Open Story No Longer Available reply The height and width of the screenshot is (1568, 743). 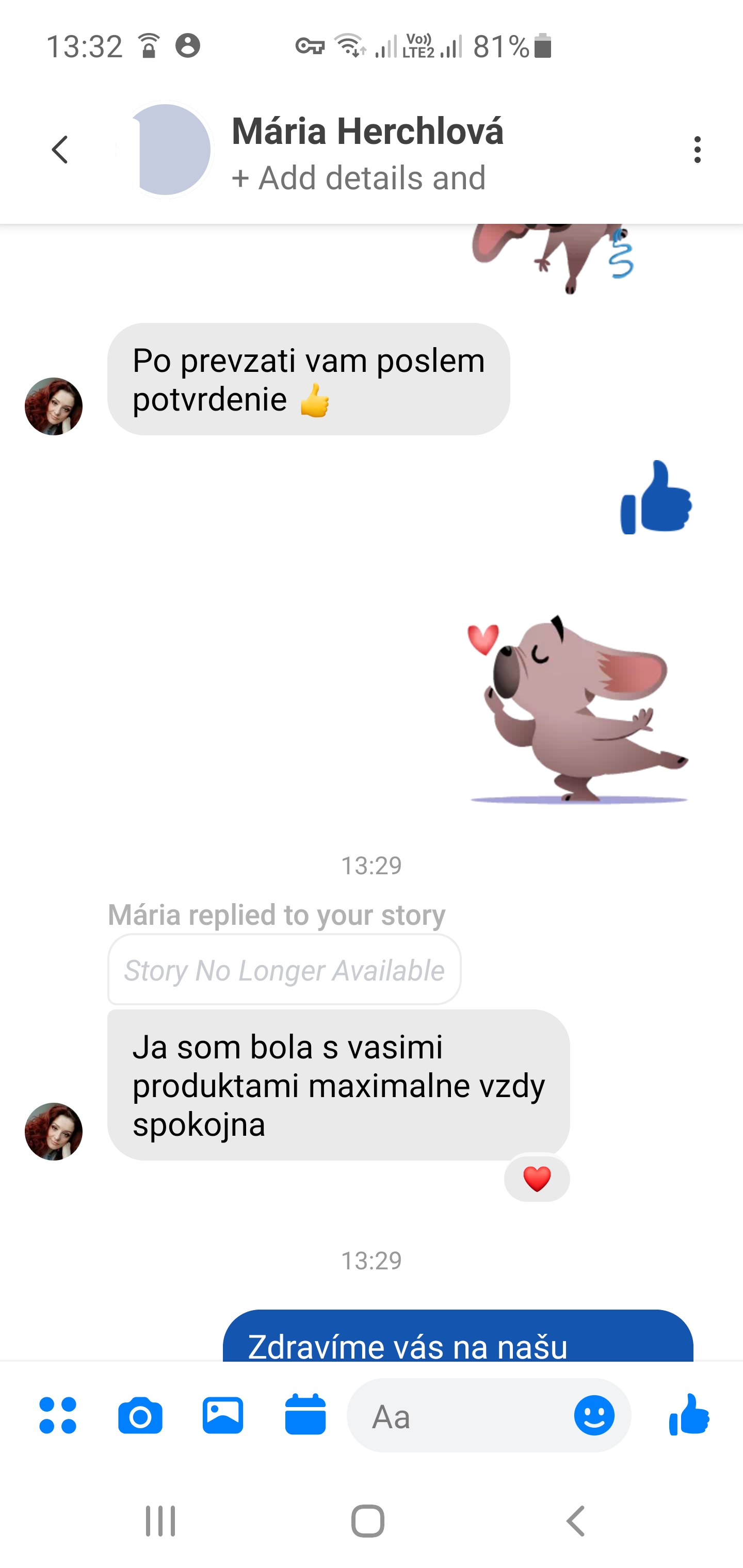[284, 970]
